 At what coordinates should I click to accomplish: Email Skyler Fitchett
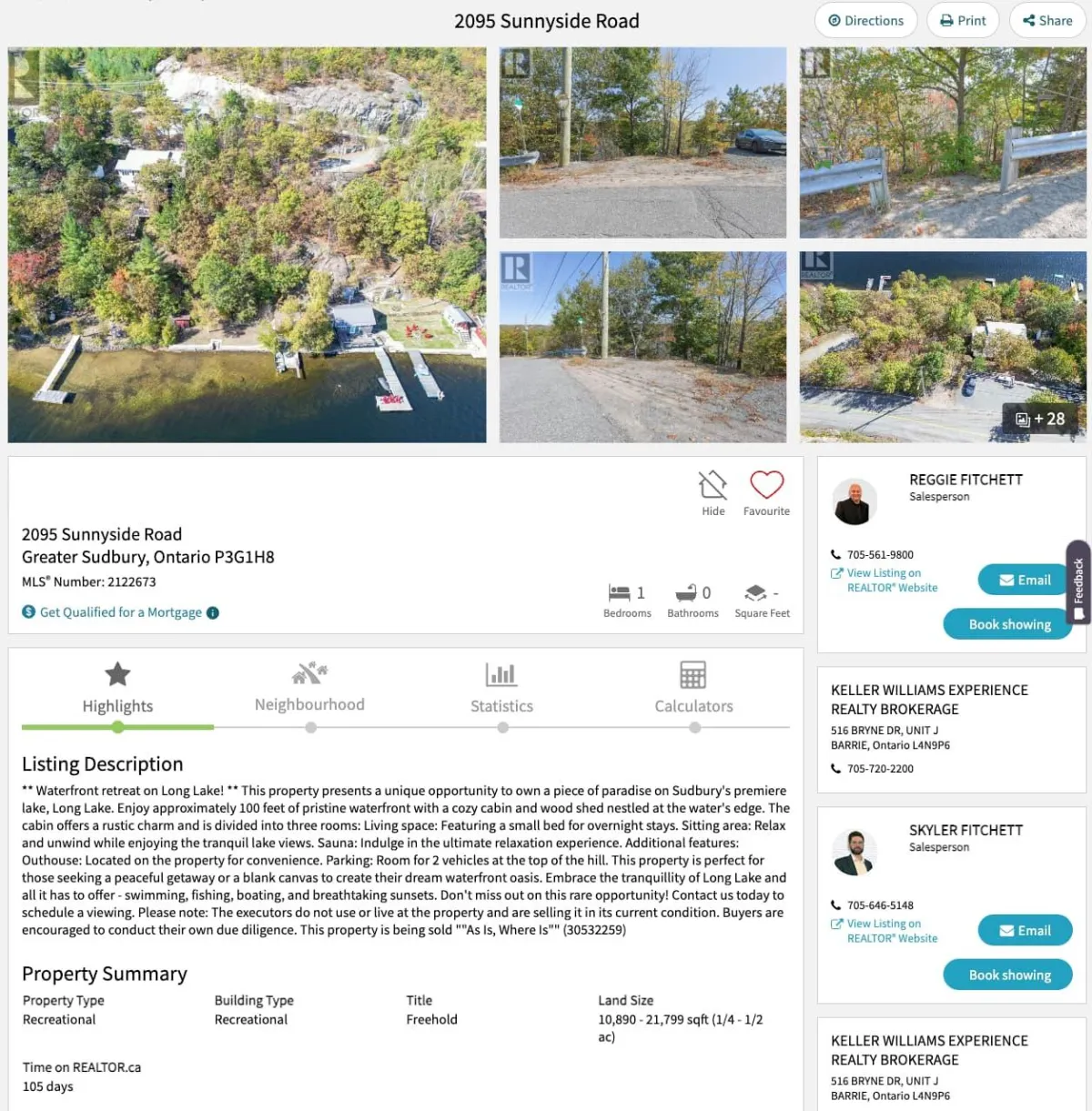1025,930
